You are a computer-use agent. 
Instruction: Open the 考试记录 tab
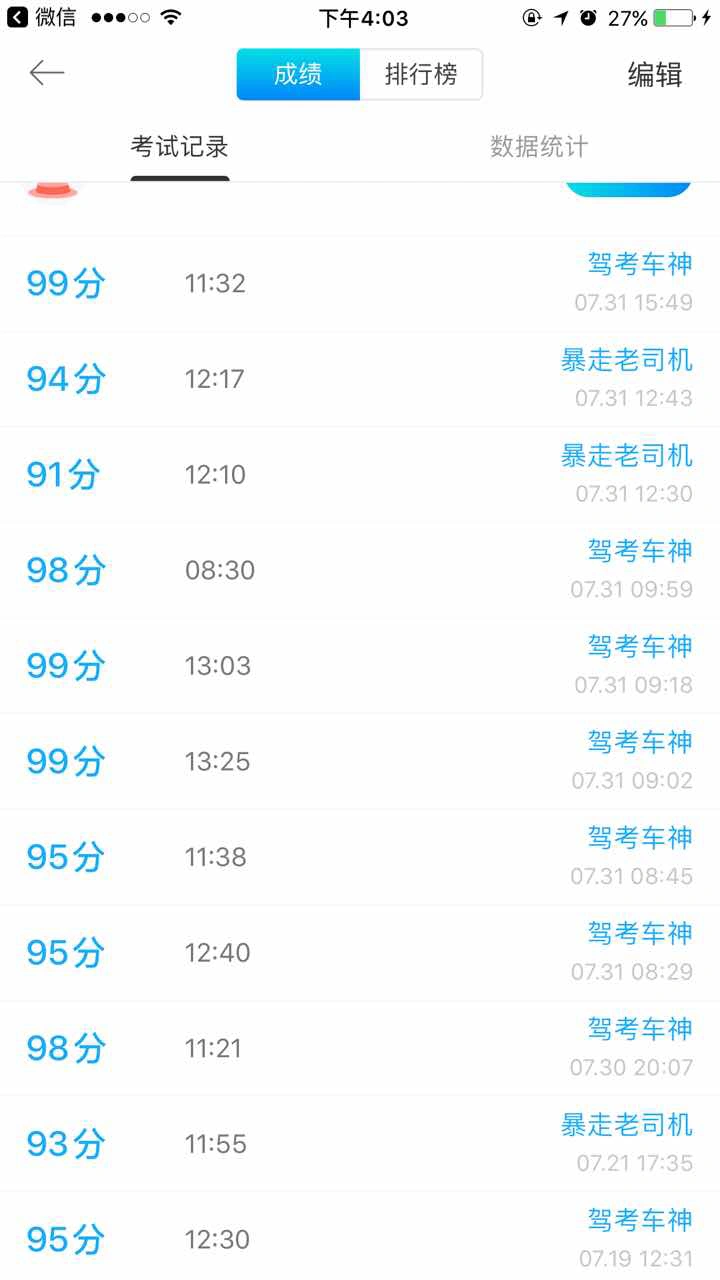[180, 147]
